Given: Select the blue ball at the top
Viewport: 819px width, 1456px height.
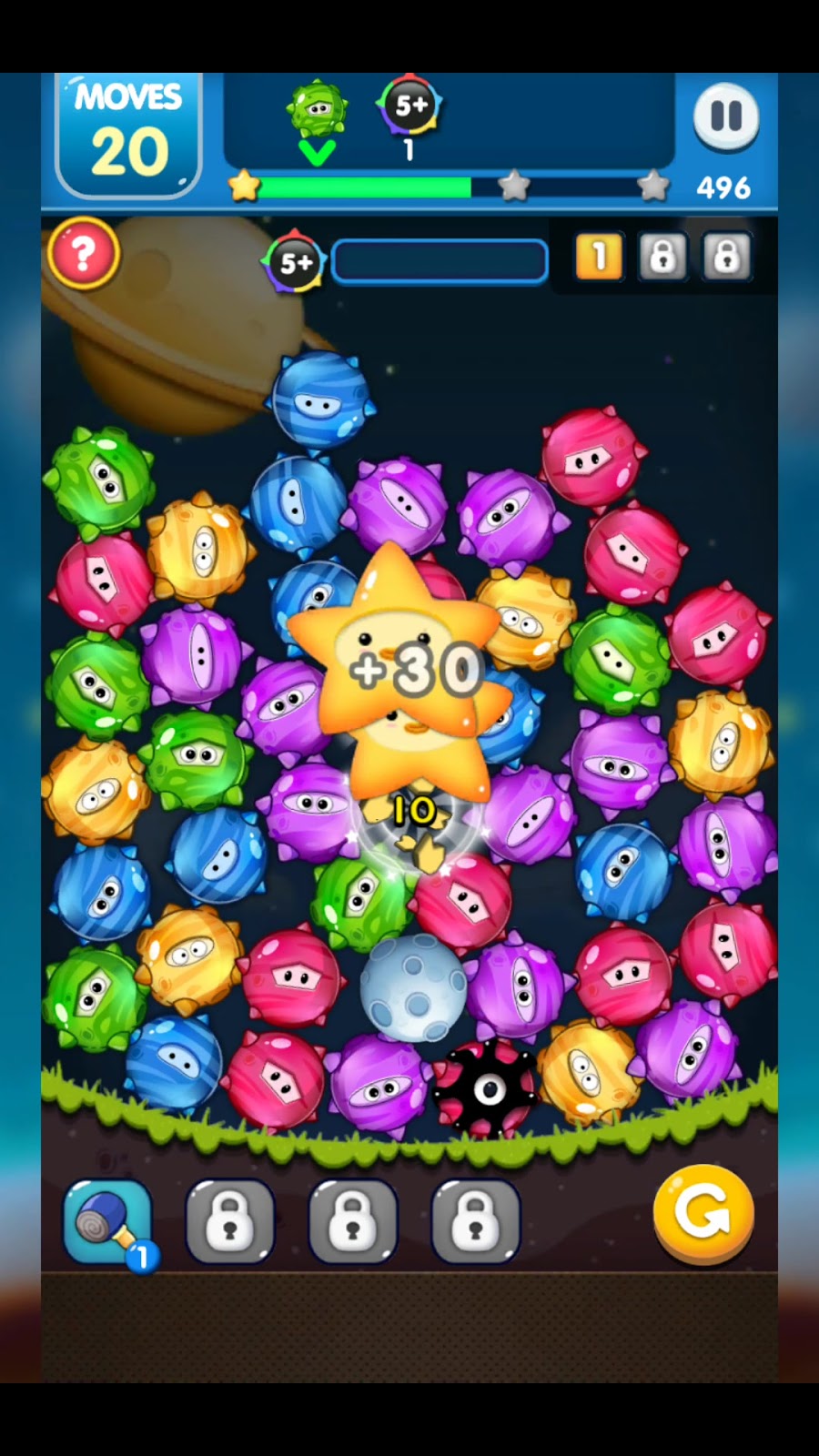Looking at the screenshot, I should coord(320,399).
